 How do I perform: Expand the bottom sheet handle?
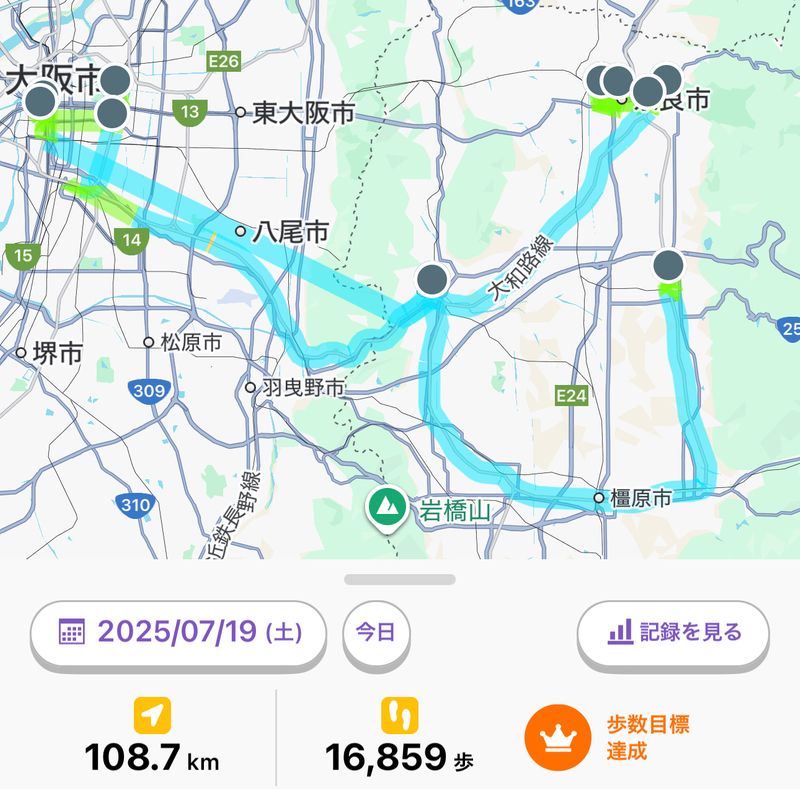click(400, 579)
